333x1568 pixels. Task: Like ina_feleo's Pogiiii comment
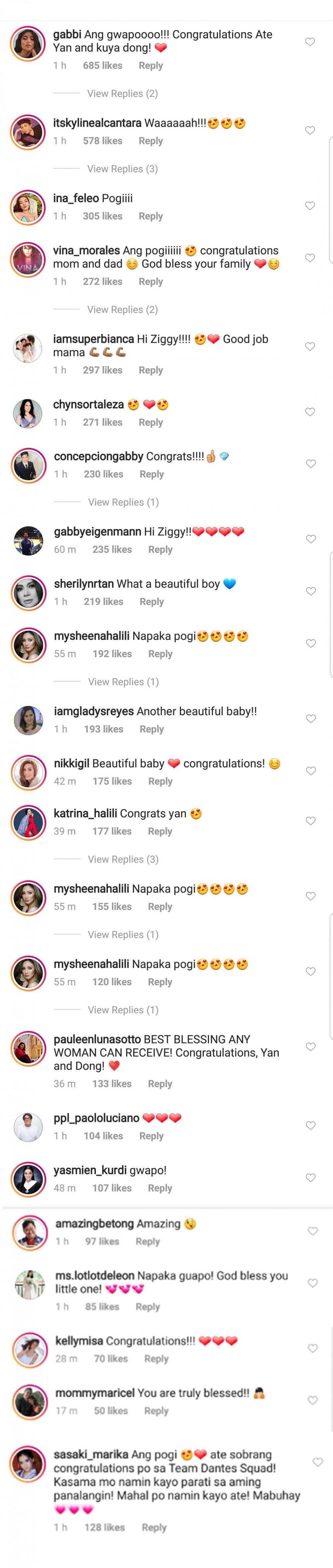coord(310,206)
